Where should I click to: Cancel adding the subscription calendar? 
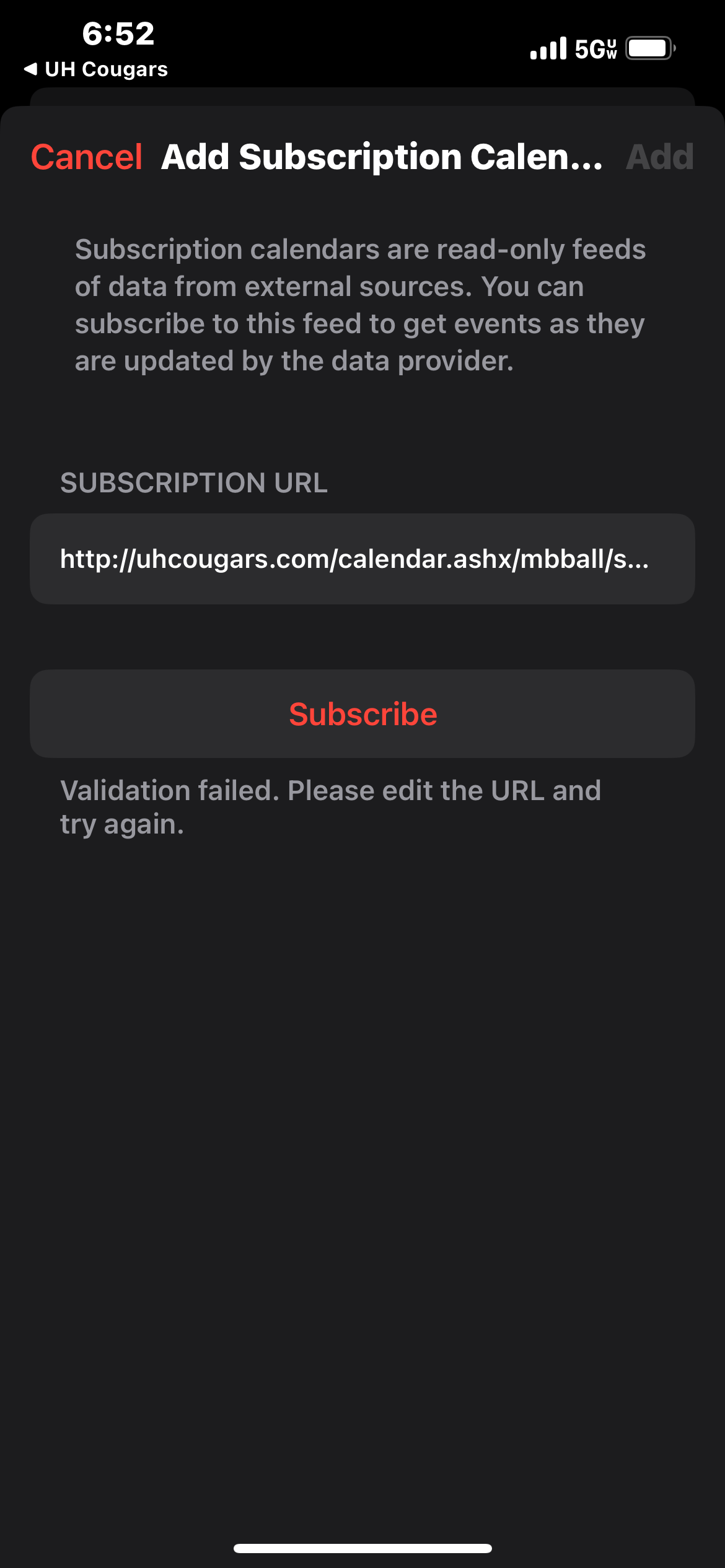pos(87,157)
